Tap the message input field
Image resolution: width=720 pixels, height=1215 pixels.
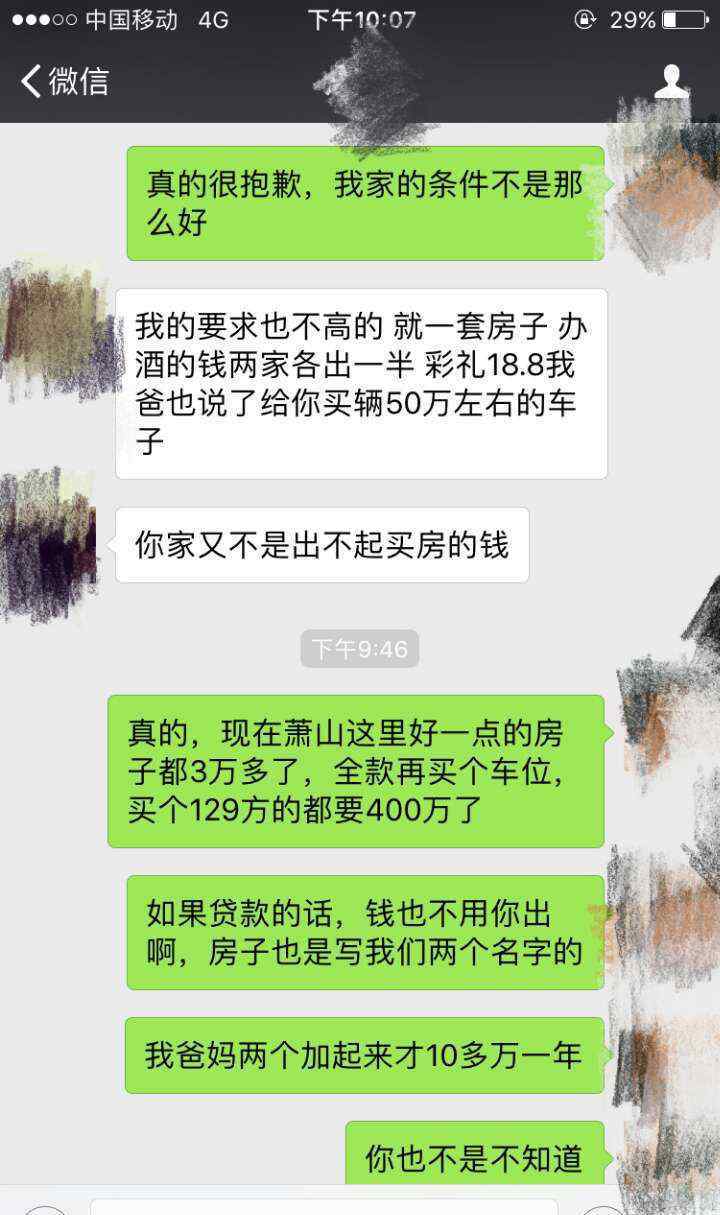pos(325,1206)
